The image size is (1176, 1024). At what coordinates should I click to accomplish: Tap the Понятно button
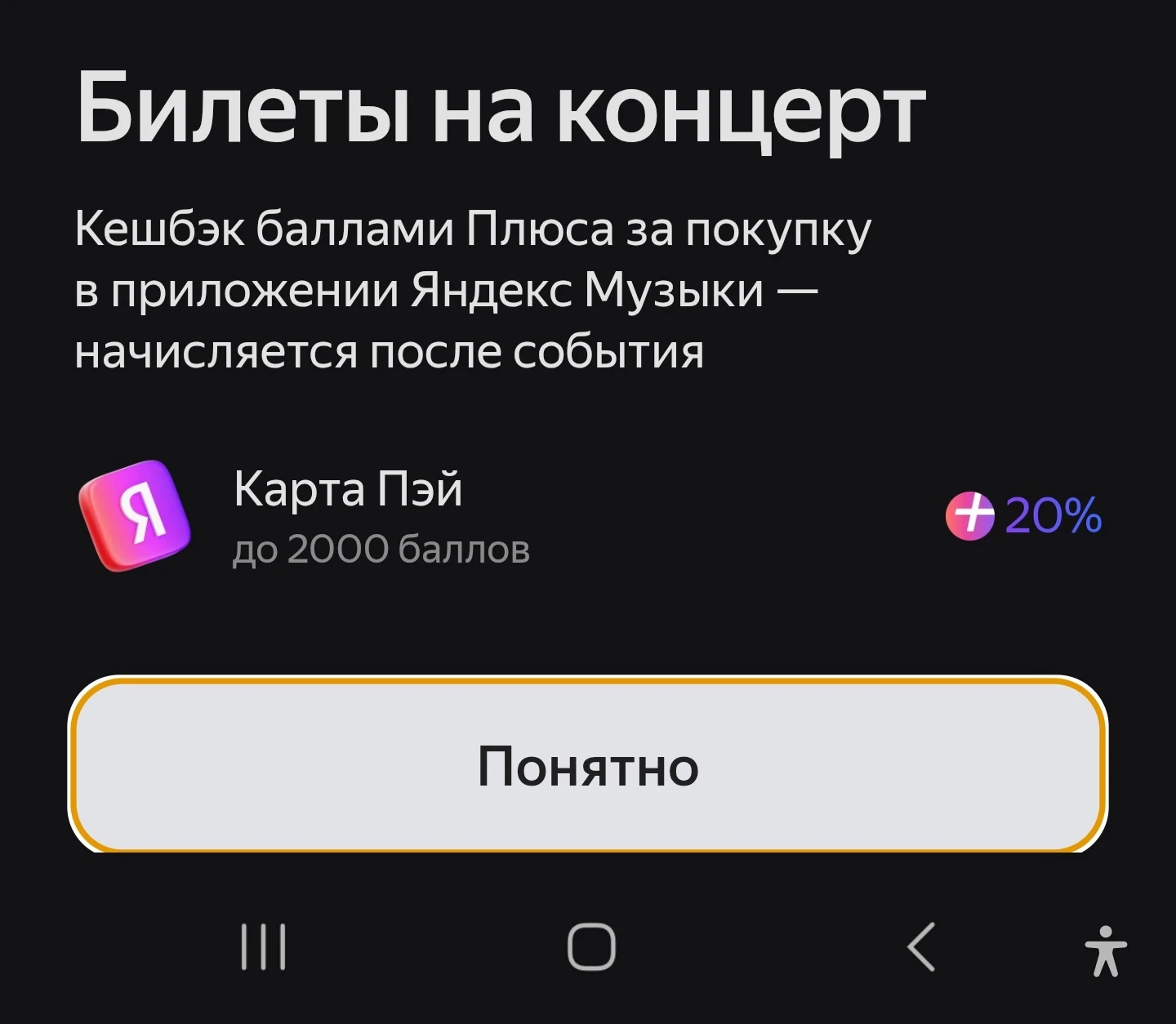click(x=587, y=765)
